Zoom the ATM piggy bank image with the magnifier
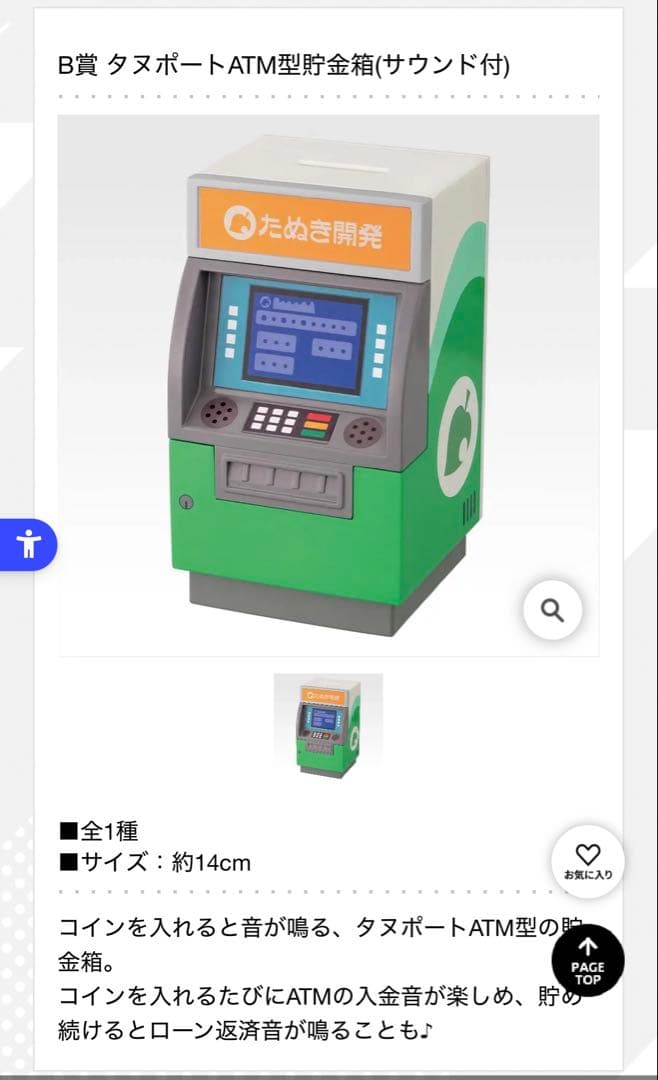The width and height of the screenshot is (658, 1080). tap(552, 609)
